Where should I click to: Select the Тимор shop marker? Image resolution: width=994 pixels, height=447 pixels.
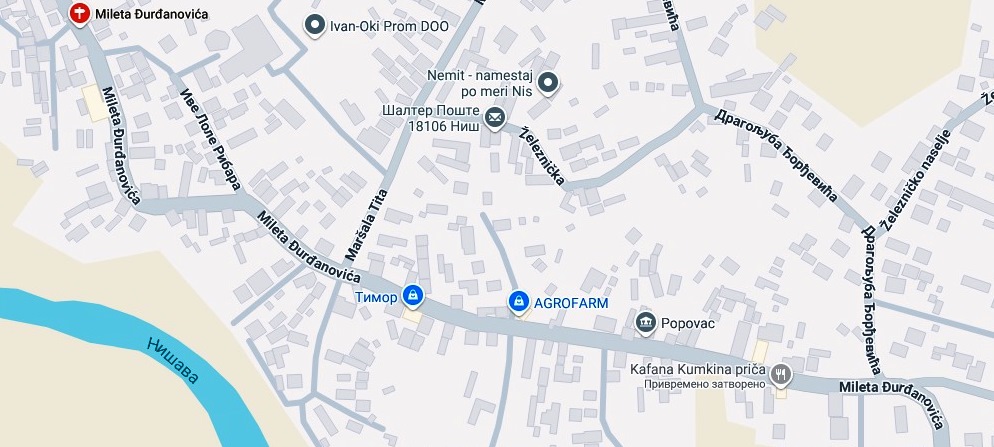[x=412, y=296]
